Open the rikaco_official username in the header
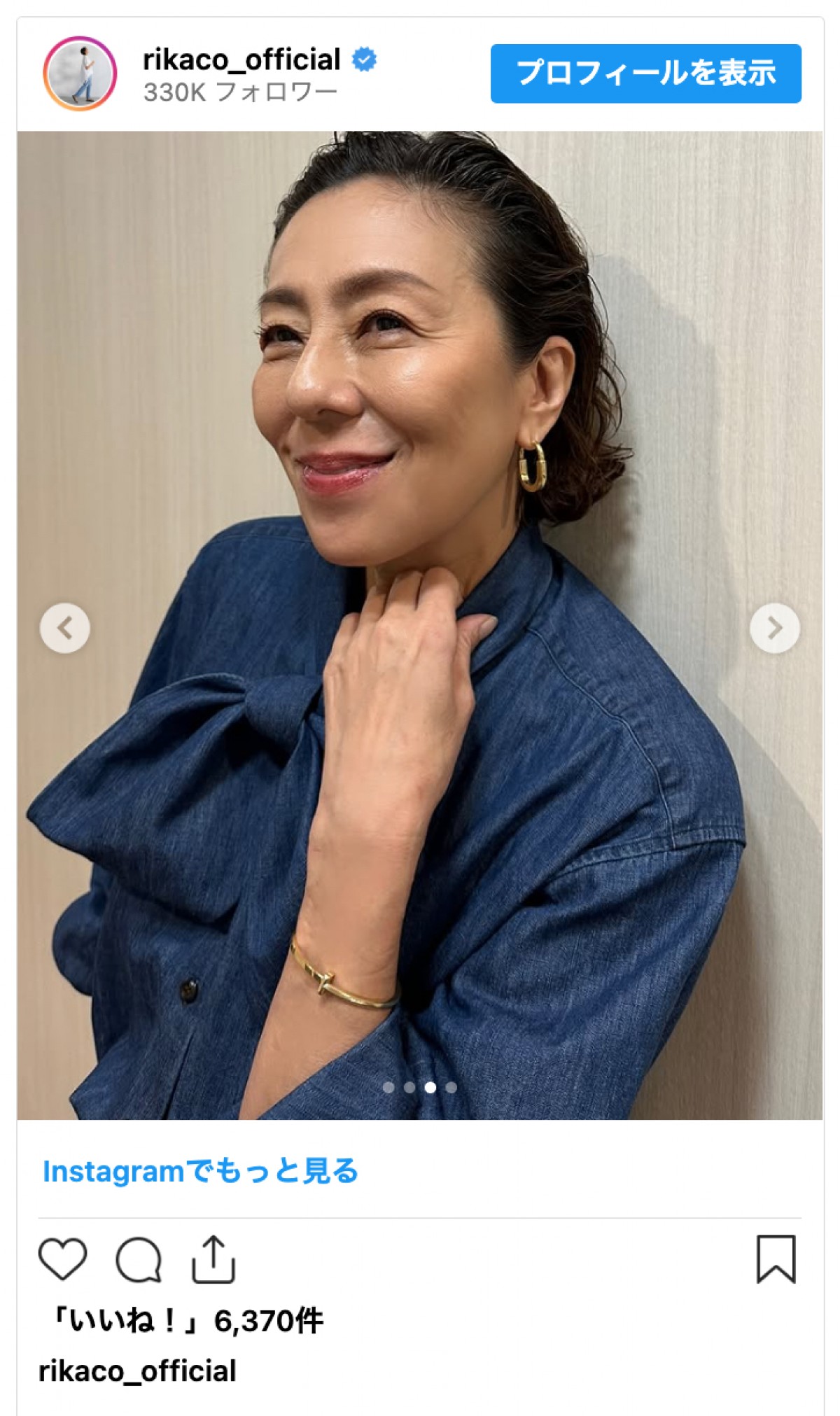Viewport: 840px width, 1416px height. [x=241, y=59]
